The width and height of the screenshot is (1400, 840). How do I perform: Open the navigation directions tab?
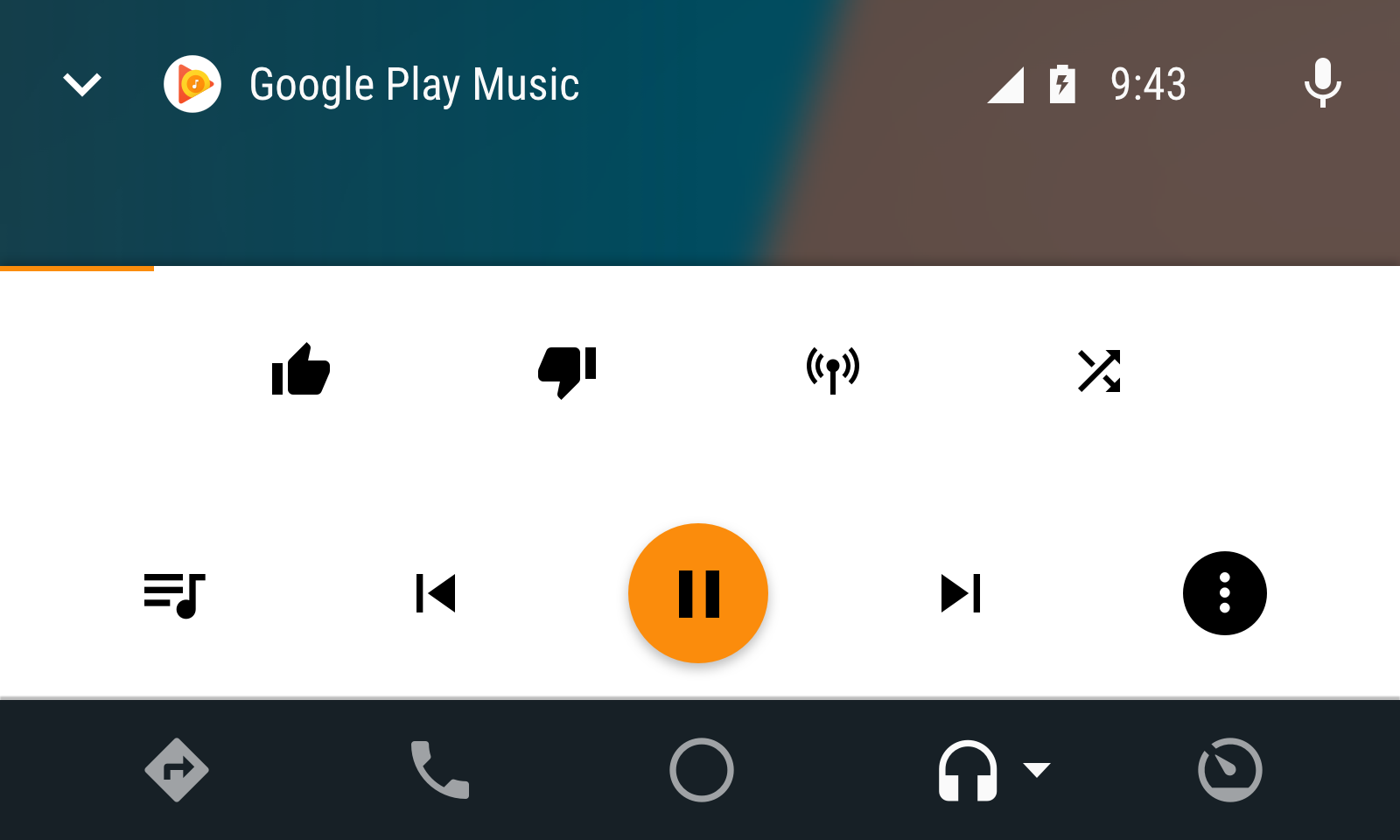[x=176, y=770]
